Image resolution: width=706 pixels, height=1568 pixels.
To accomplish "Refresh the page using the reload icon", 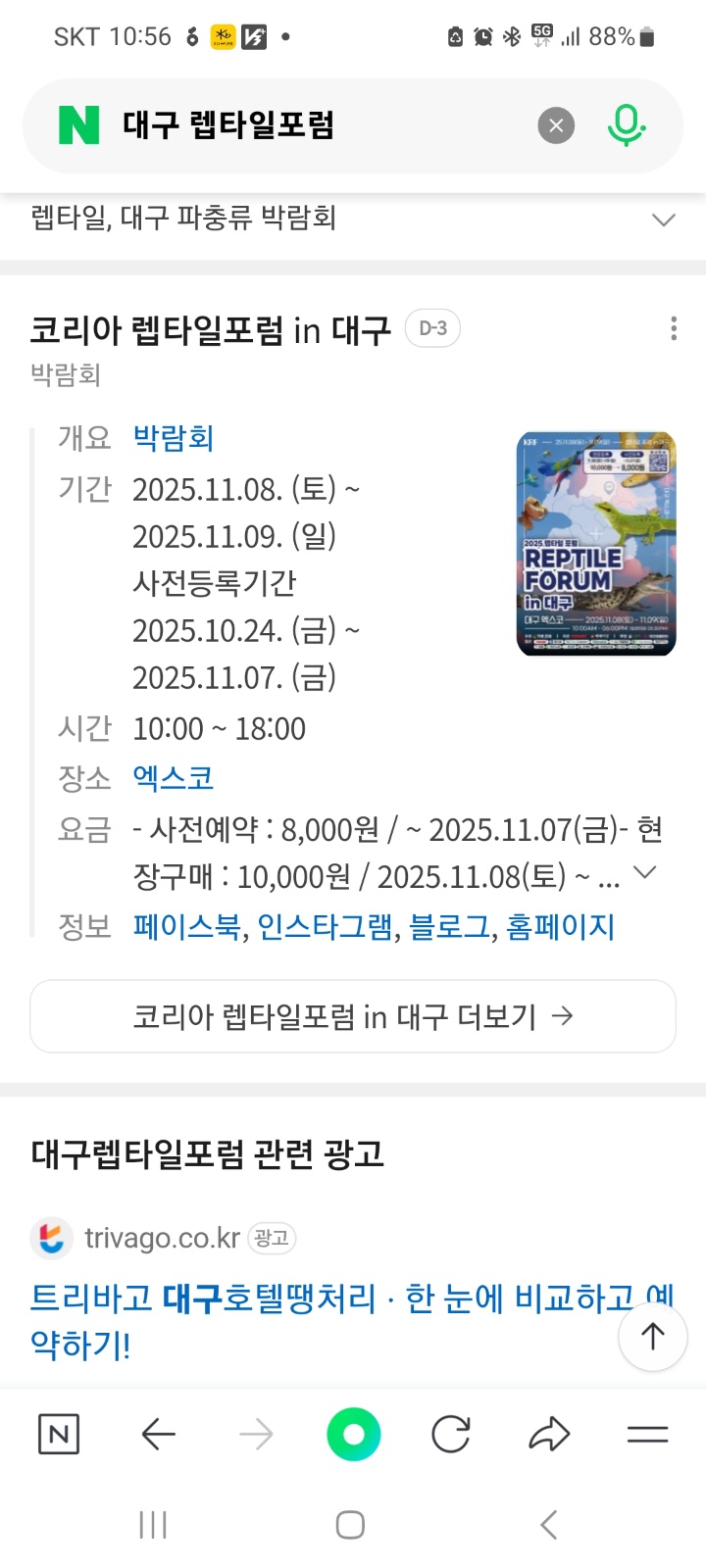I will (x=450, y=1434).
